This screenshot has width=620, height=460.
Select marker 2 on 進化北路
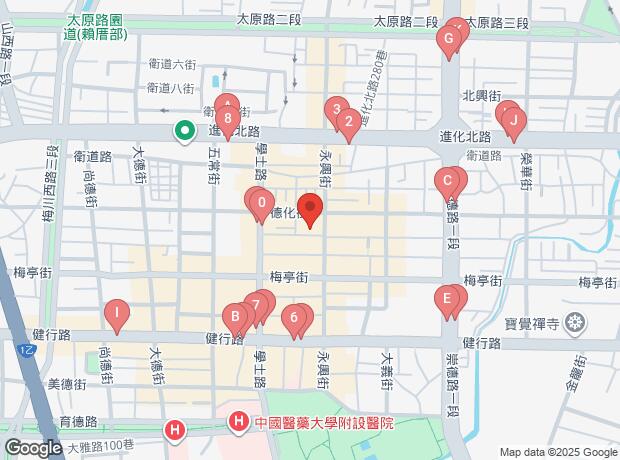pyautogui.click(x=349, y=124)
